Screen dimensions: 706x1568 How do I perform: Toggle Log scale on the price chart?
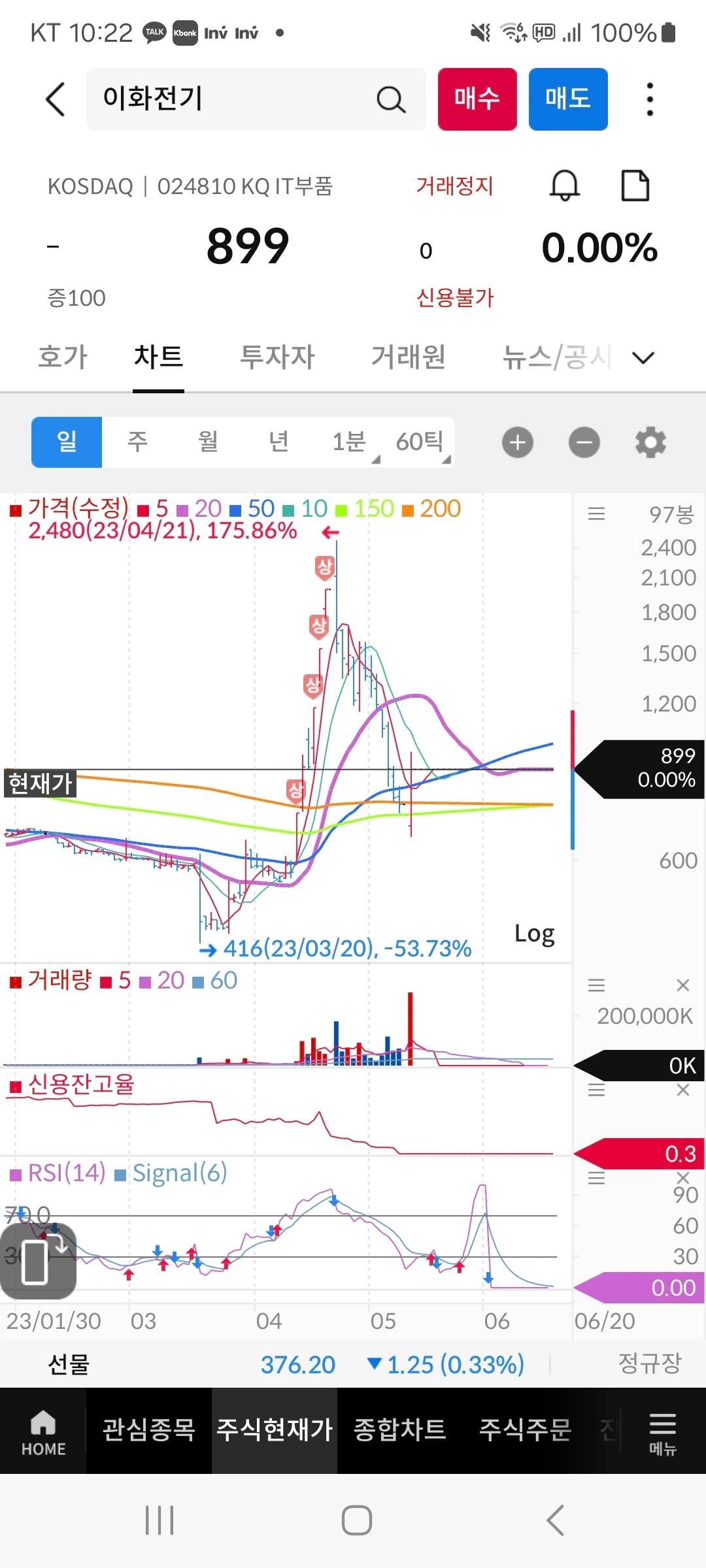pyautogui.click(x=535, y=934)
